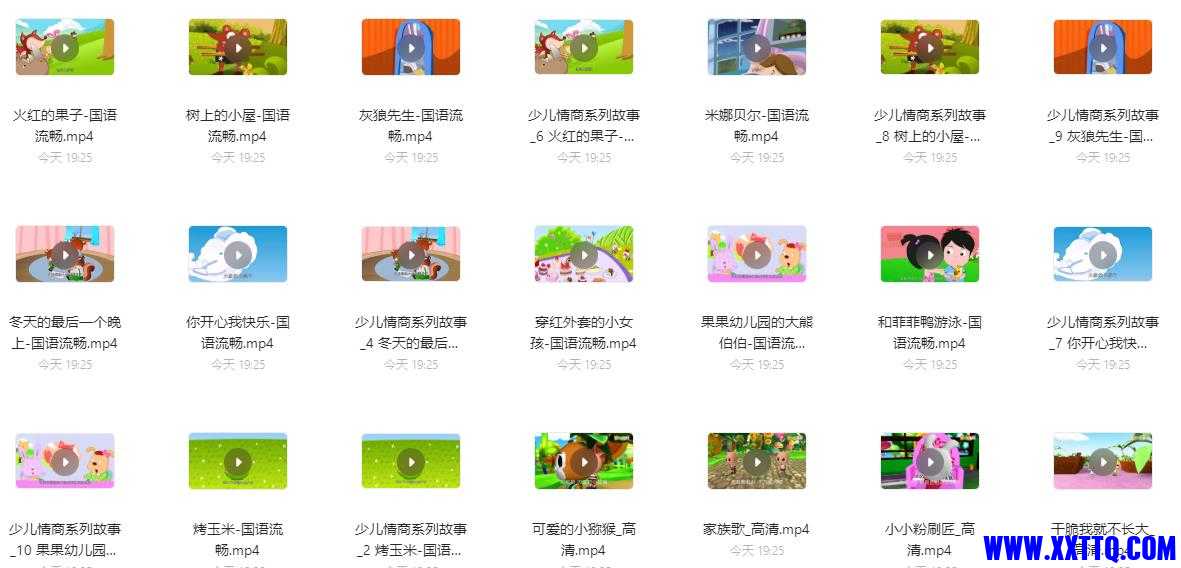Viewport: 1181px width, 568px height.
Task: Open 火红的果子-国语流畅.mp4 video
Action: point(65,47)
